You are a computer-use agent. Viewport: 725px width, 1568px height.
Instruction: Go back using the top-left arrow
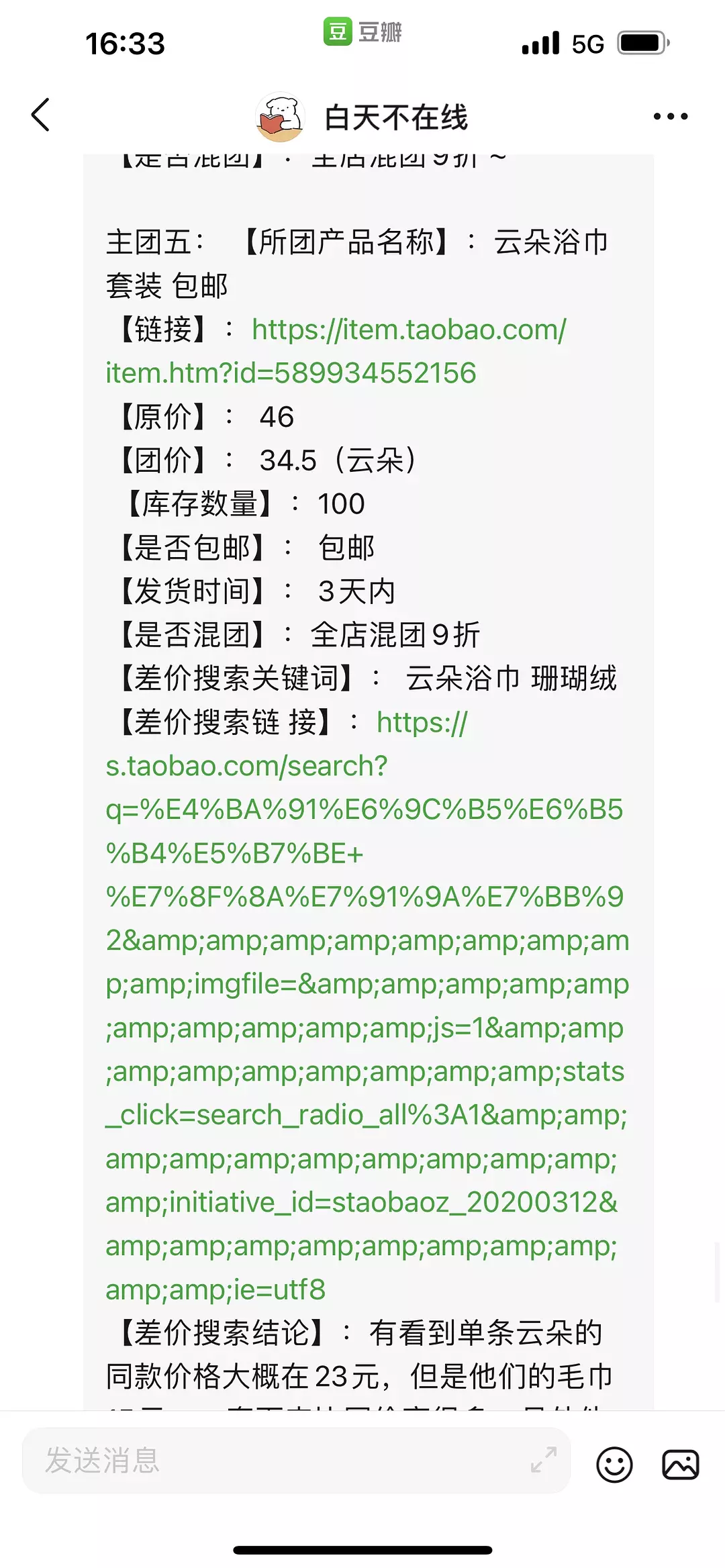pyautogui.click(x=41, y=115)
